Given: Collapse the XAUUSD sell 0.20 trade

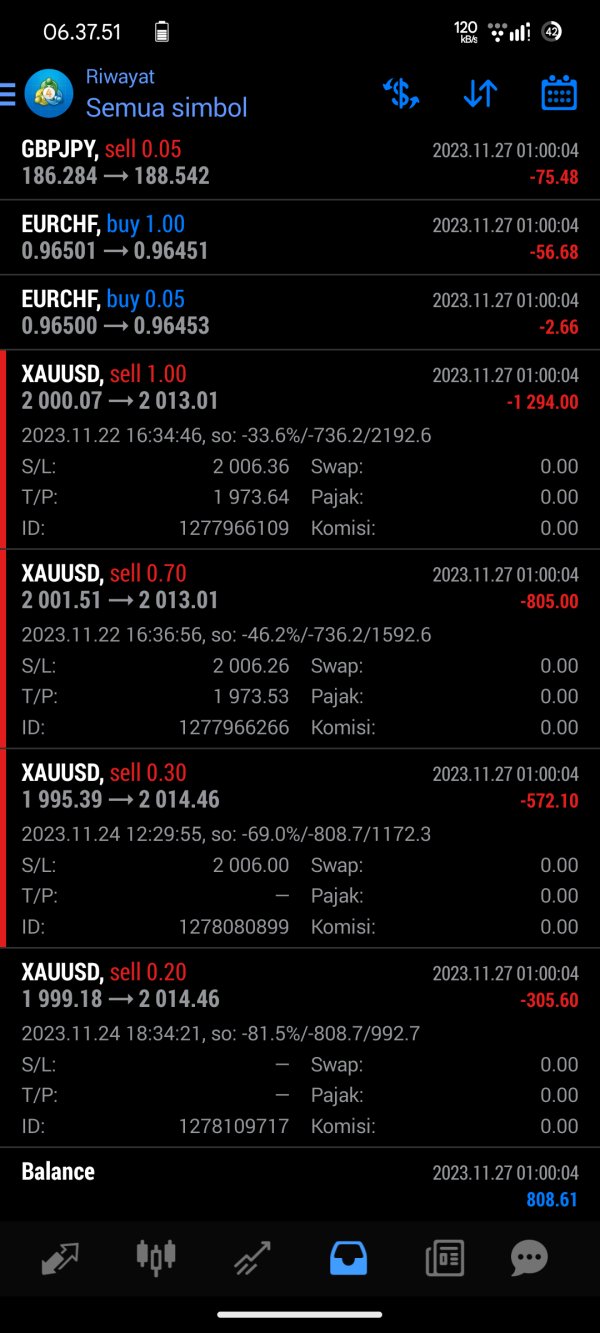Looking at the screenshot, I should pyautogui.click(x=300, y=985).
